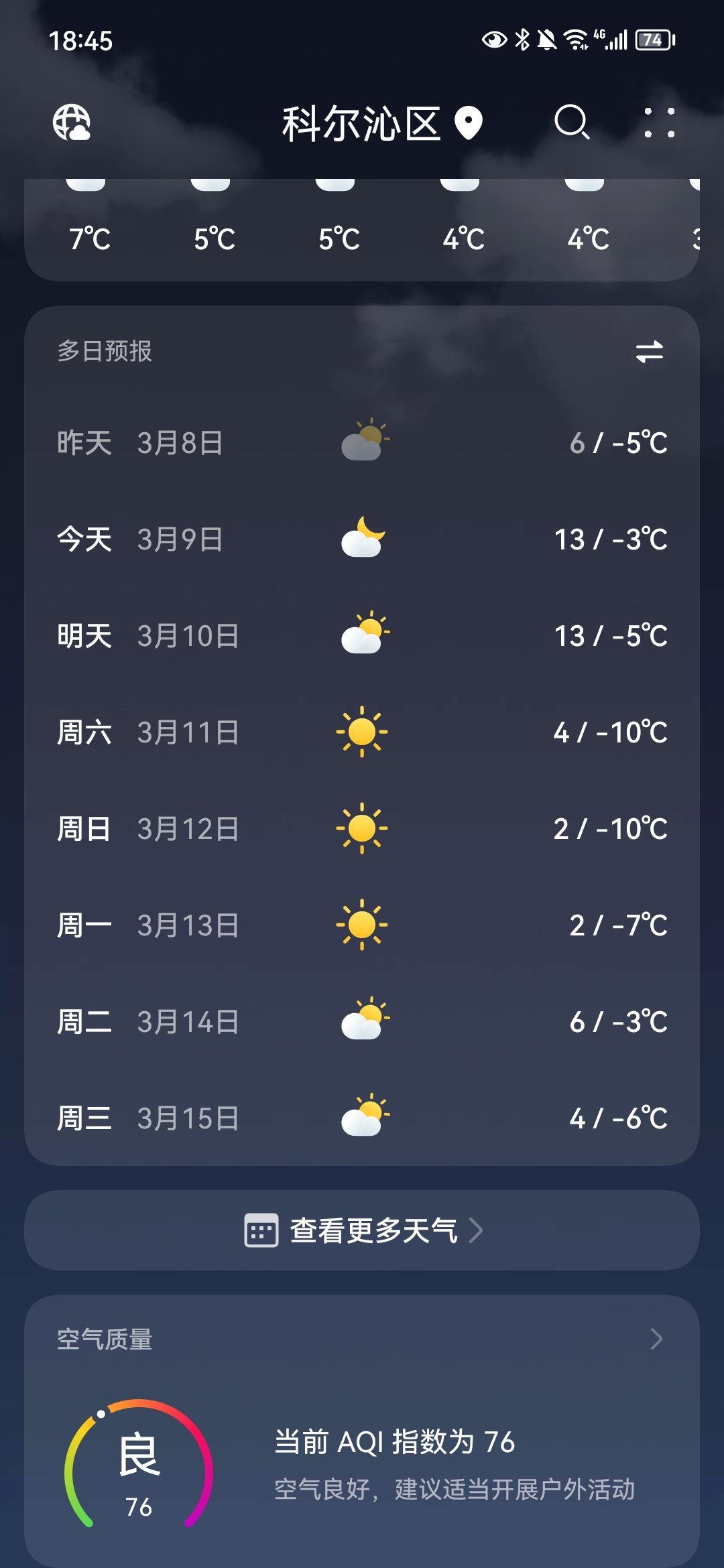Screen dimensions: 724x1568
Task: Select the 周日 3月12日 forecast row
Action: (x=362, y=828)
